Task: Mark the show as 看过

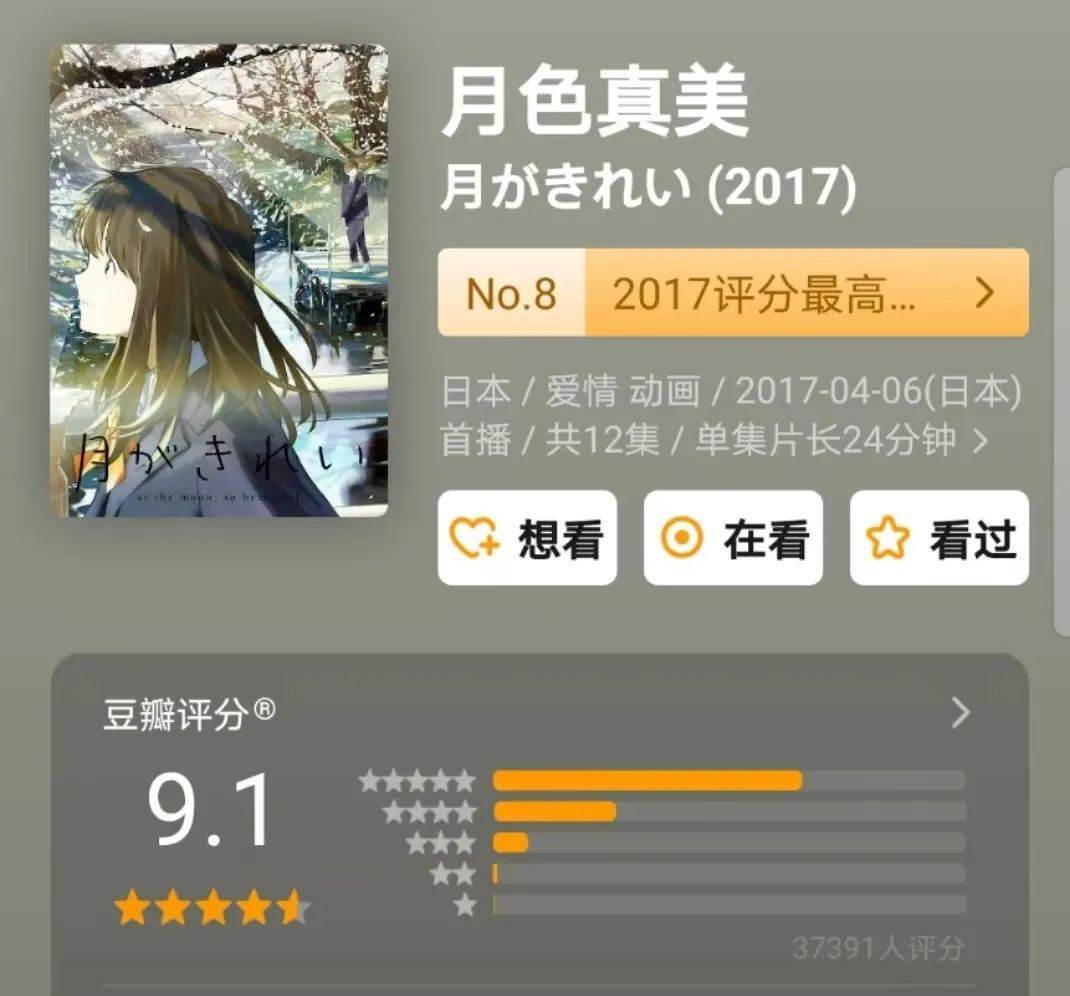Action: [939, 538]
